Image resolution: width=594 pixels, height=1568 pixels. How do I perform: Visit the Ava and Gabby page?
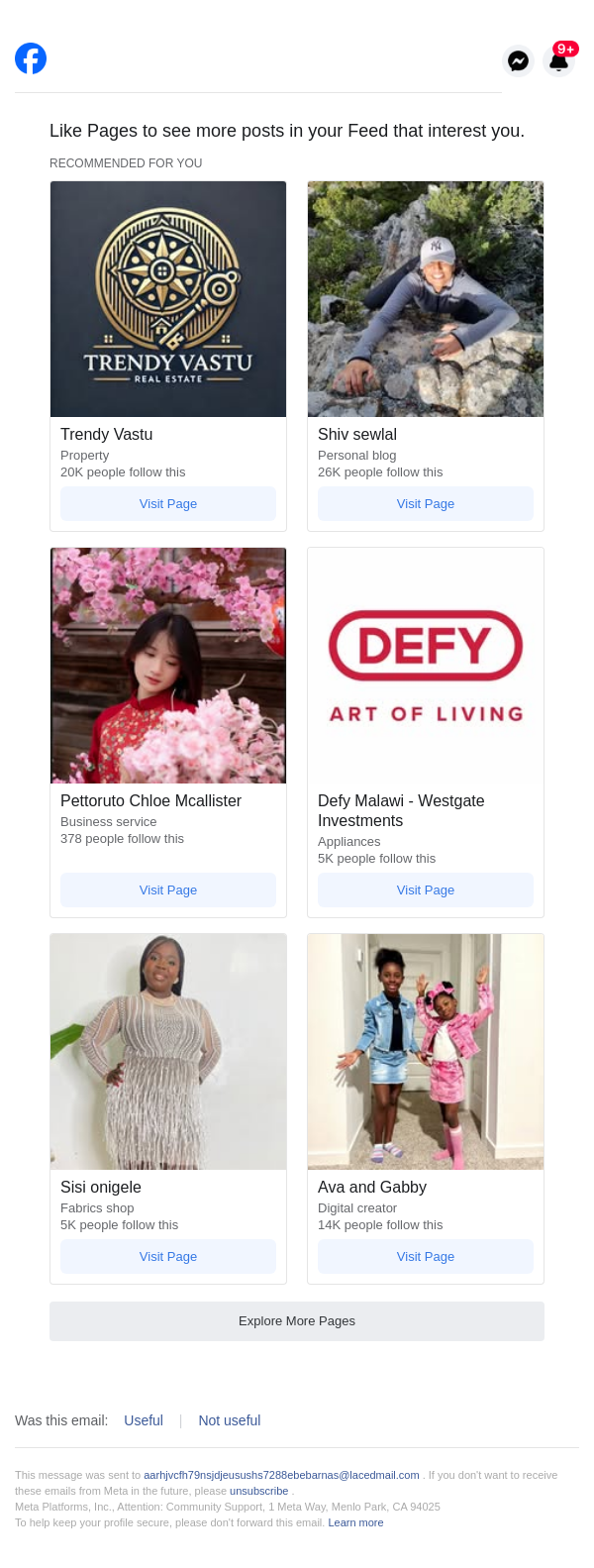click(x=426, y=1257)
